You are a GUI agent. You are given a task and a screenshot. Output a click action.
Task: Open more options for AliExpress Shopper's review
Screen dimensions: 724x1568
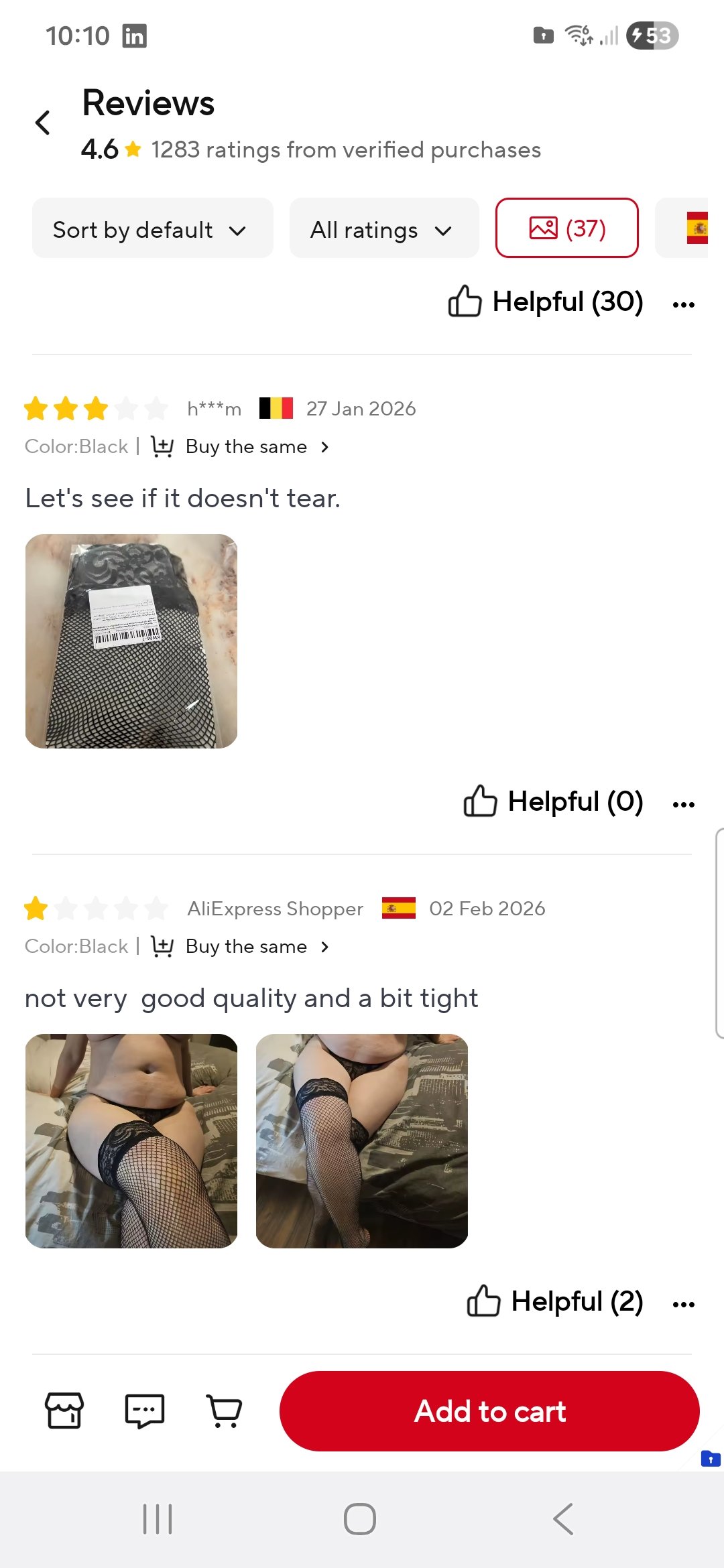click(683, 1304)
